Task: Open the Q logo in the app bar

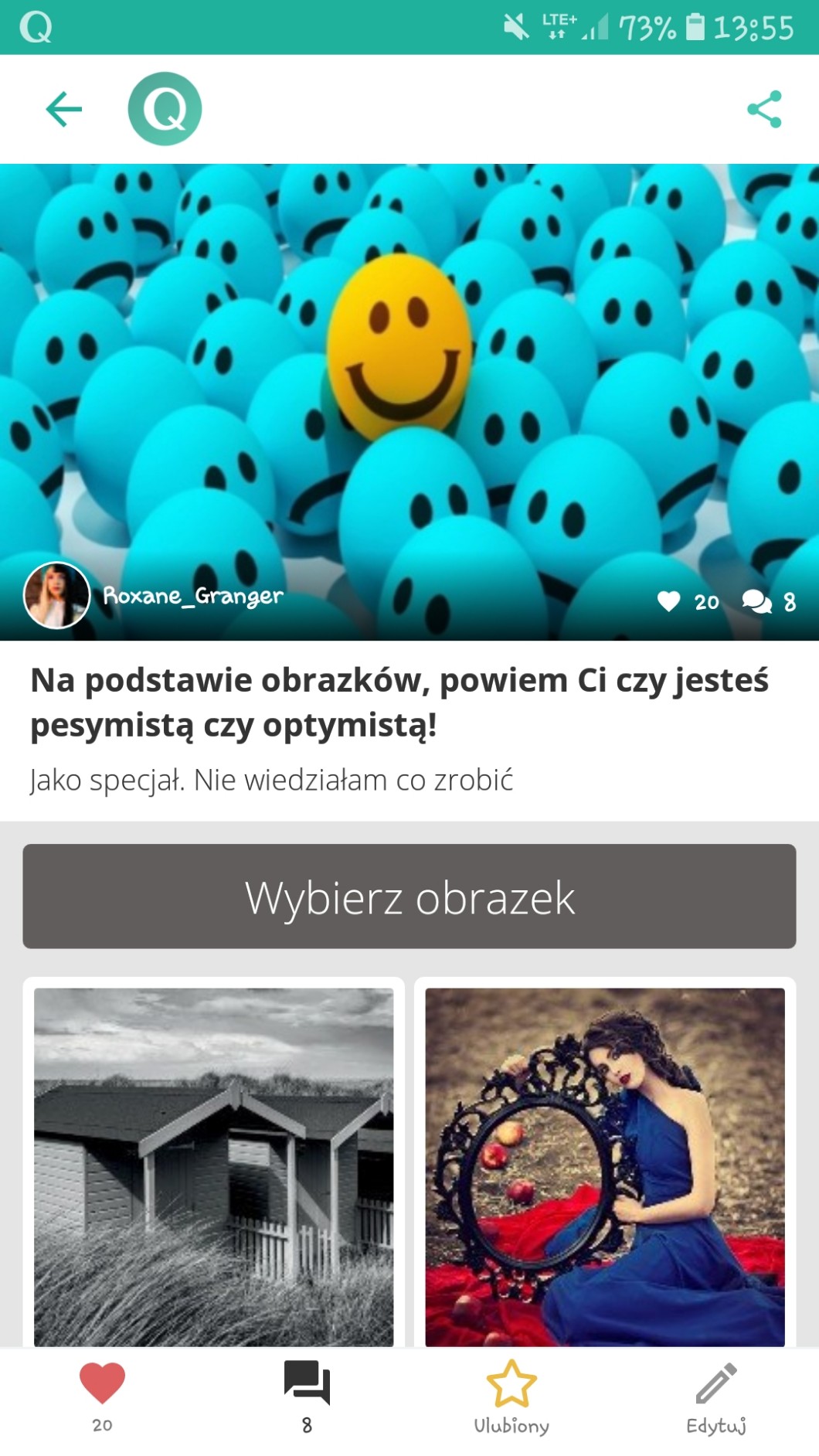Action: pos(165,109)
